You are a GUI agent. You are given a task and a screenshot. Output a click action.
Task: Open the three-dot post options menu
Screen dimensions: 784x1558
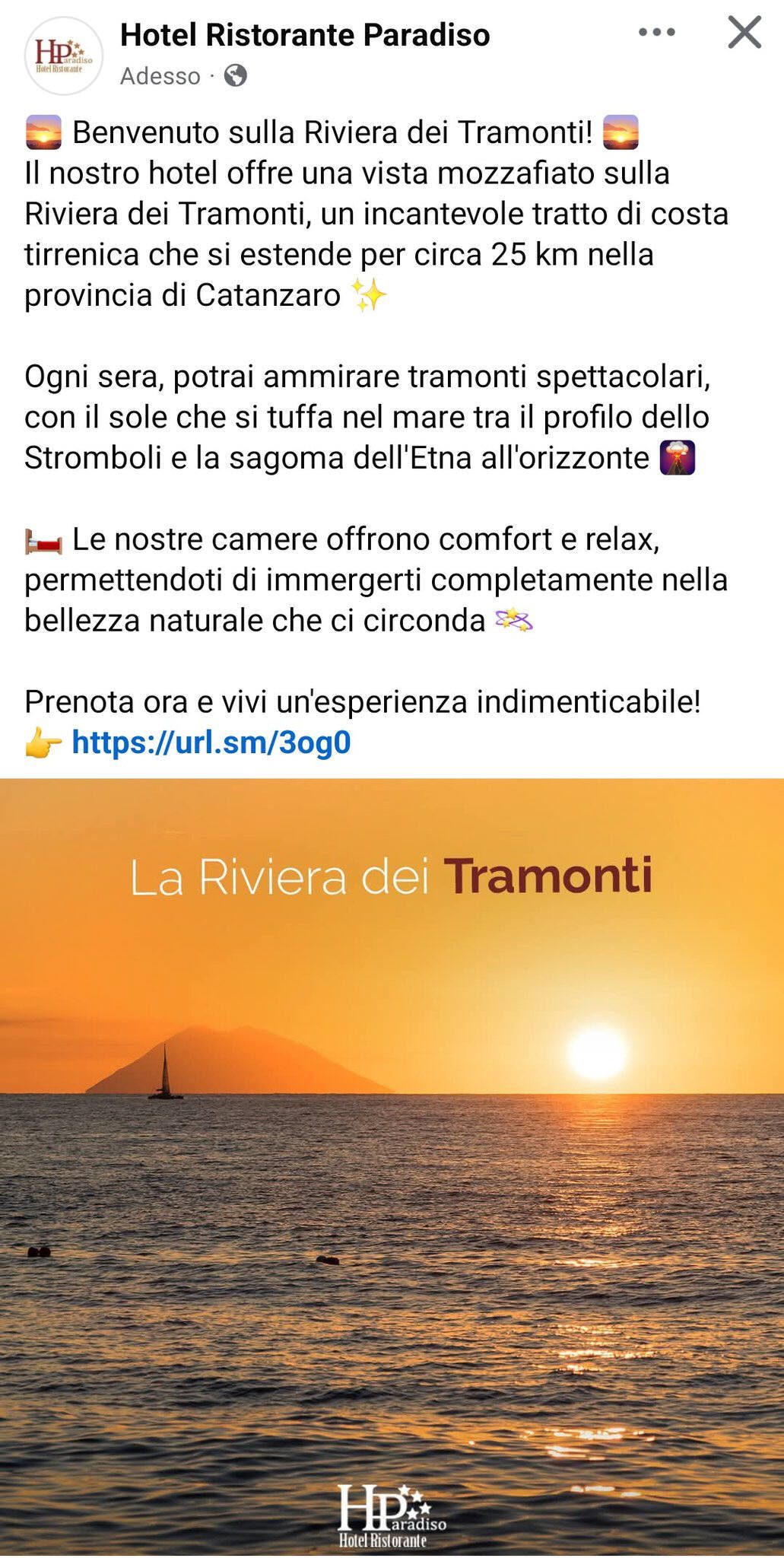coord(656,33)
